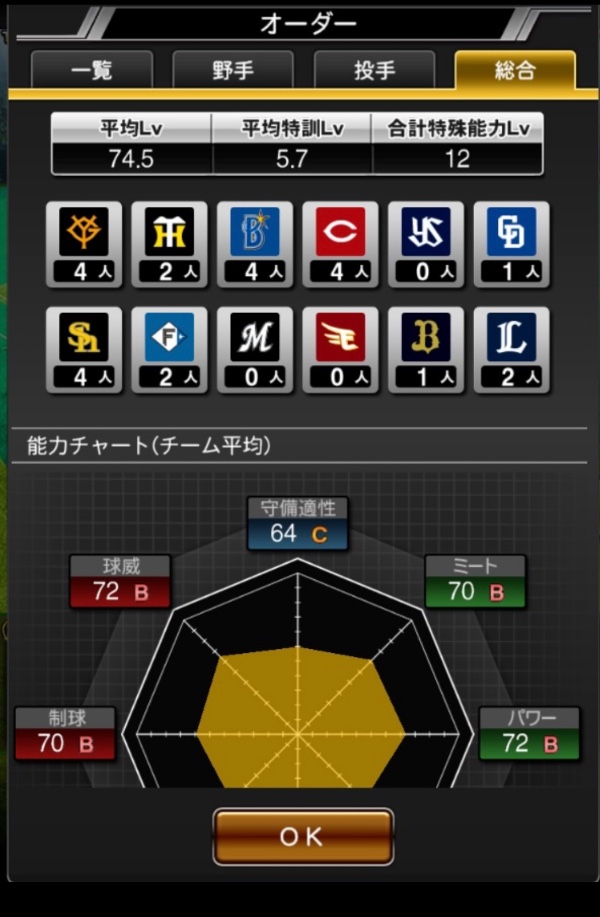The height and width of the screenshot is (917, 600).
Task: Select the 総合 tab
Action: (515, 70)
